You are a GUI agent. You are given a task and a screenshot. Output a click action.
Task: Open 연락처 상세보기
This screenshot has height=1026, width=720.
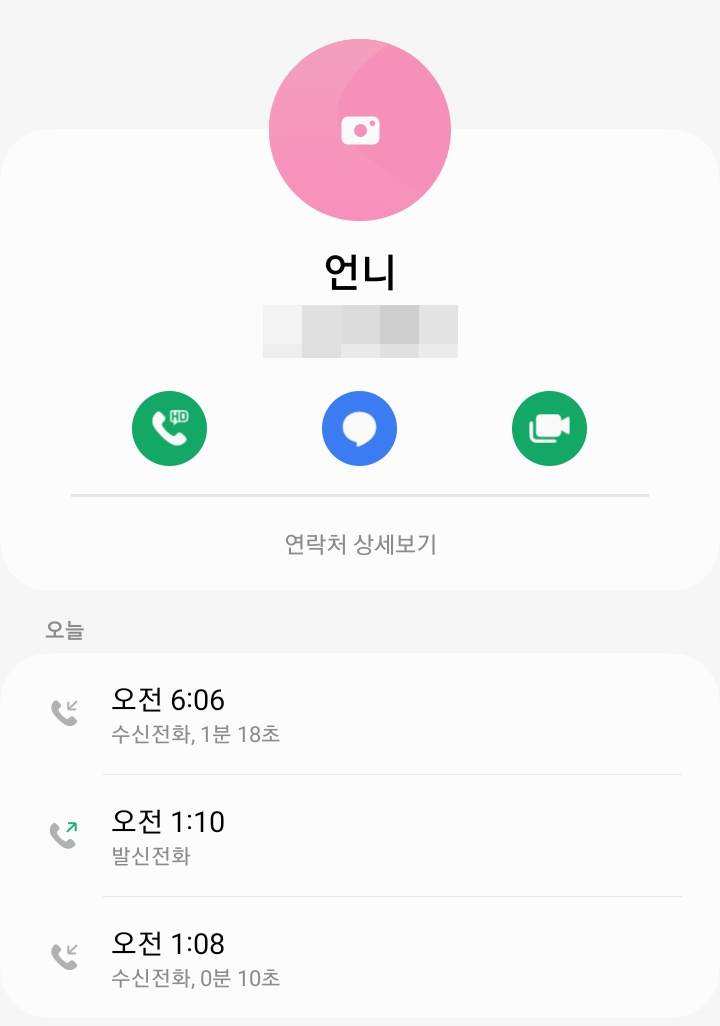360,544
